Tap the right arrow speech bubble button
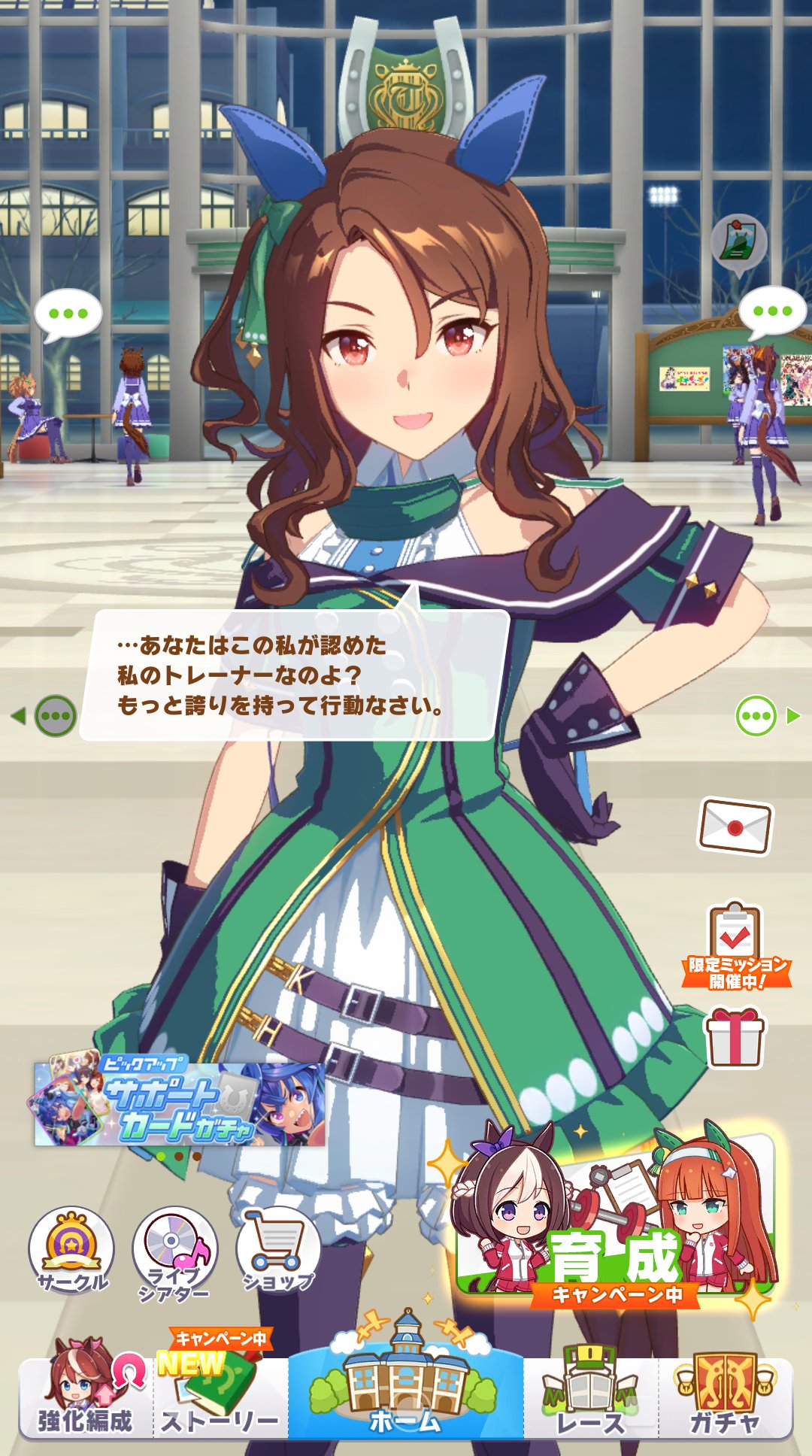 (767, 715)
